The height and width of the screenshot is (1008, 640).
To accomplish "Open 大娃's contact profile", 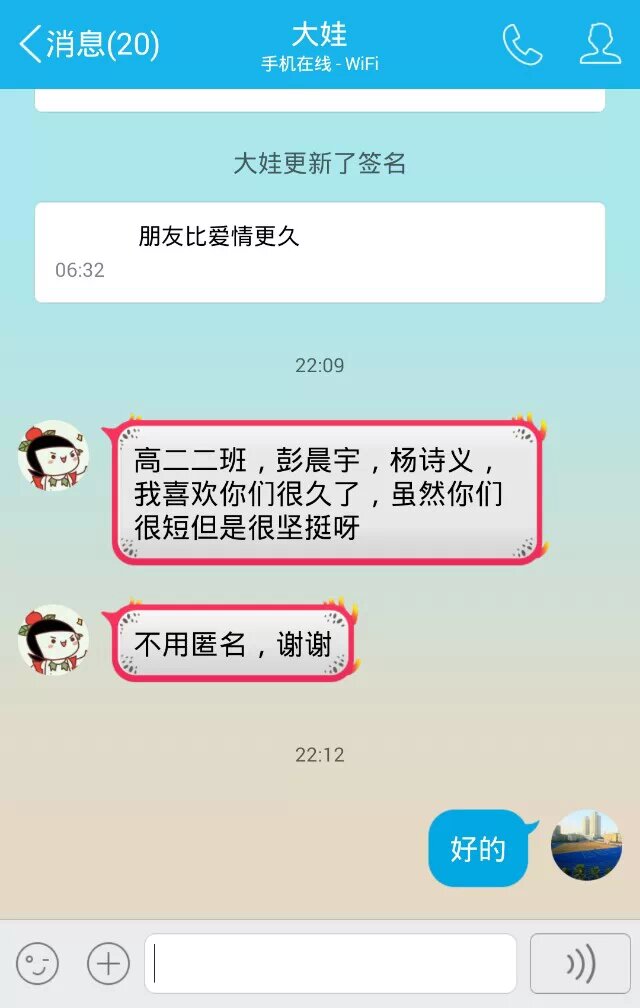I will click(600, 44).
